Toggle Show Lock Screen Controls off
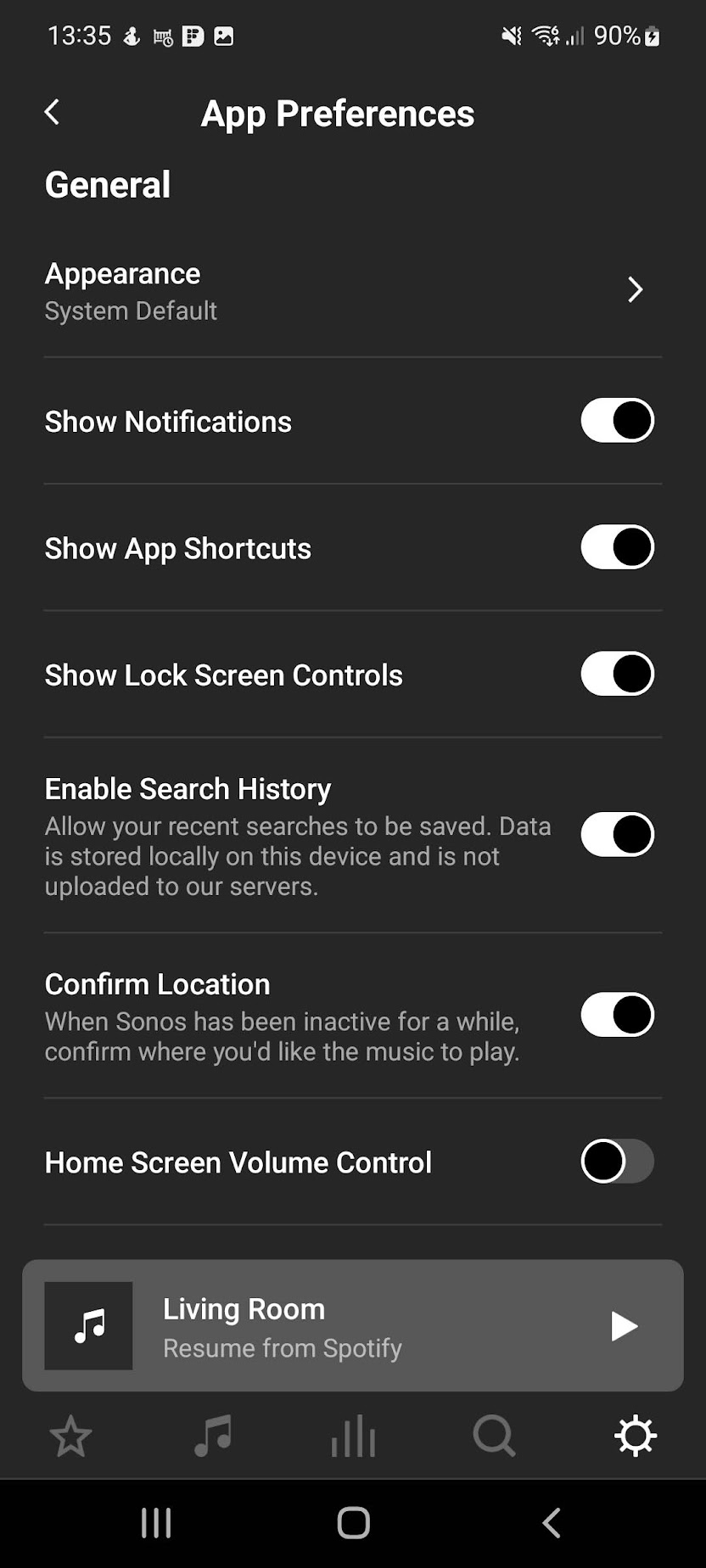This screenshot has width=706, height=1568. tap(617, 674)
